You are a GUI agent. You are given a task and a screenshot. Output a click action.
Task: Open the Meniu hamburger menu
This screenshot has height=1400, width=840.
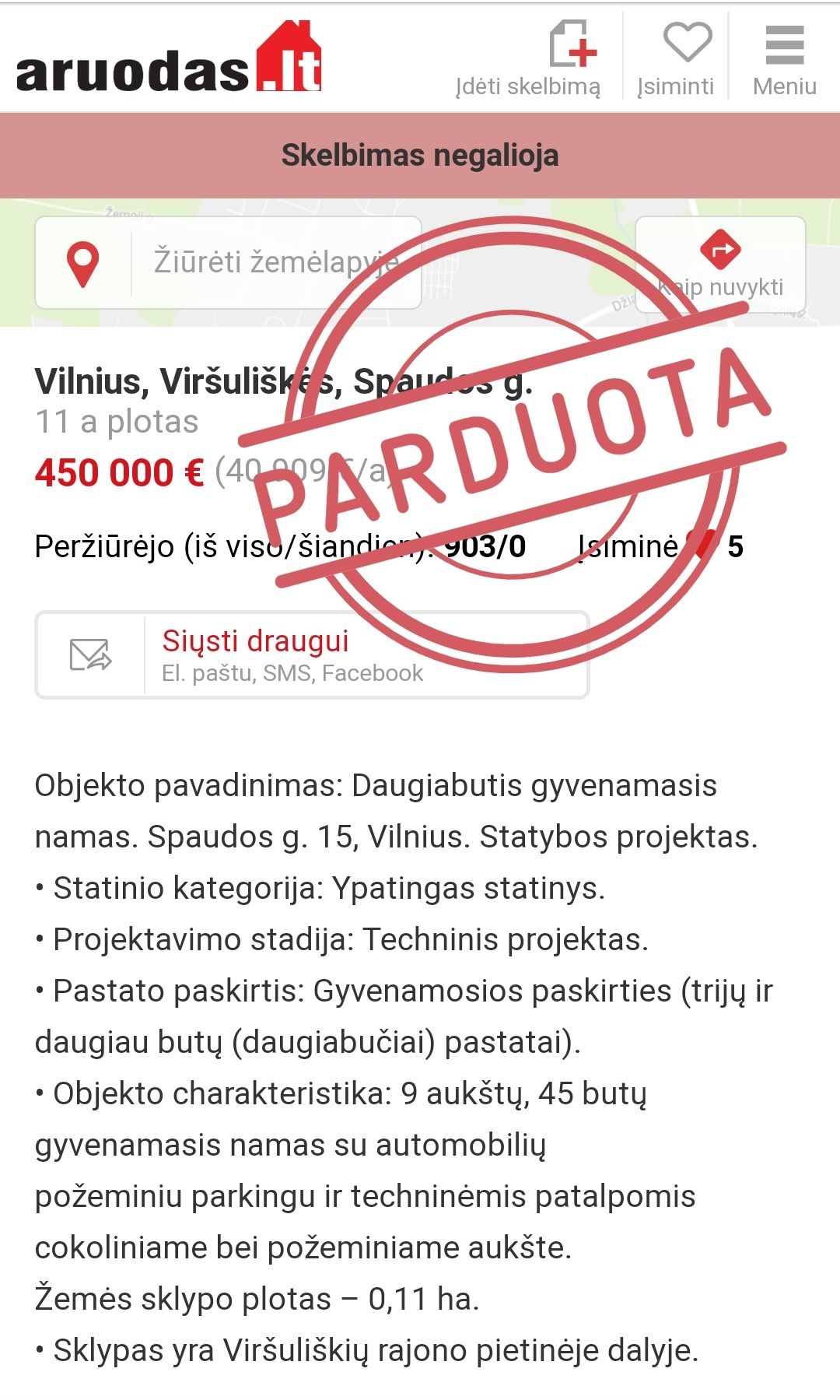(x=784, y=59)
